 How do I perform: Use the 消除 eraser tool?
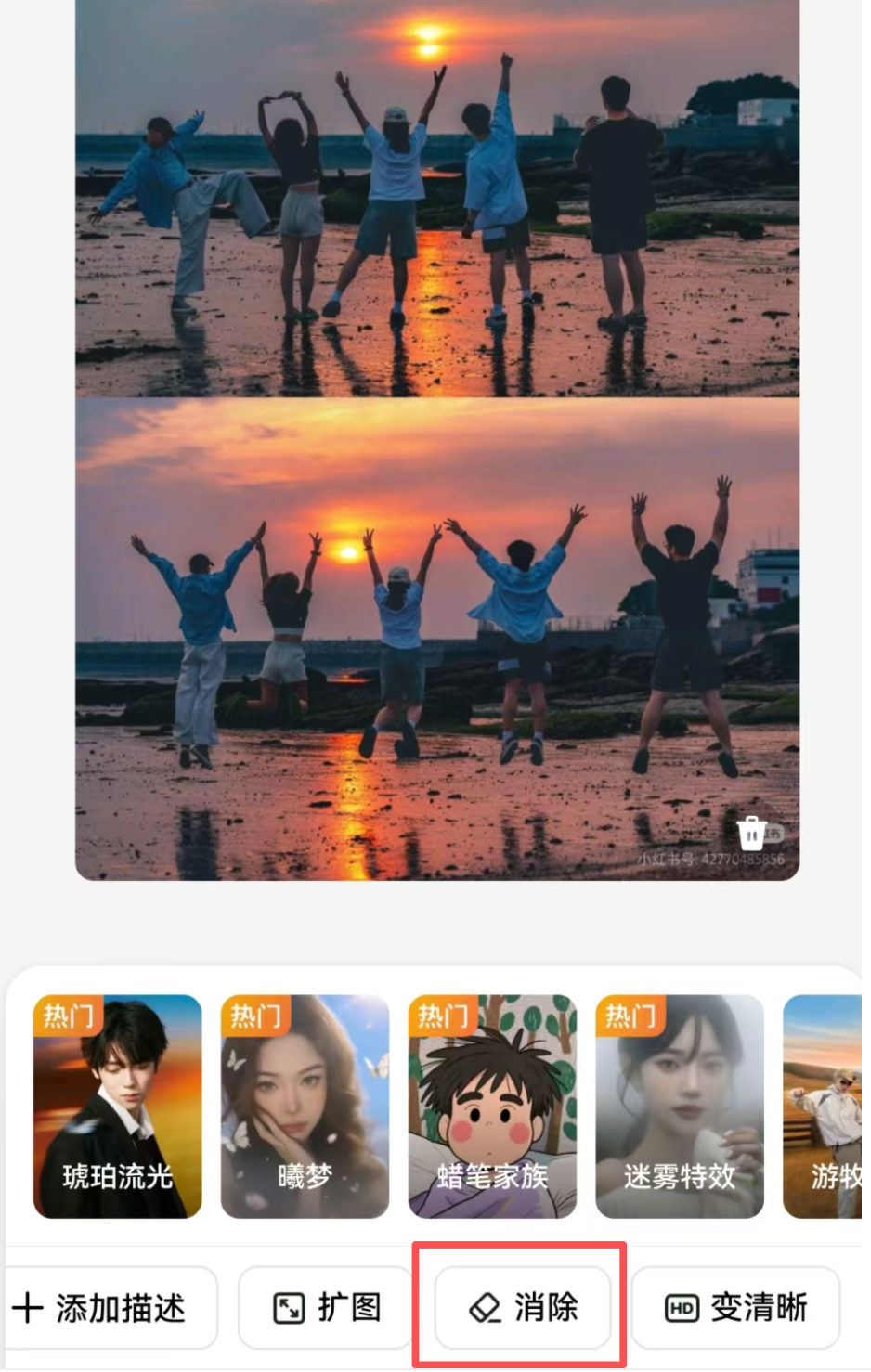click(524, 1307)
